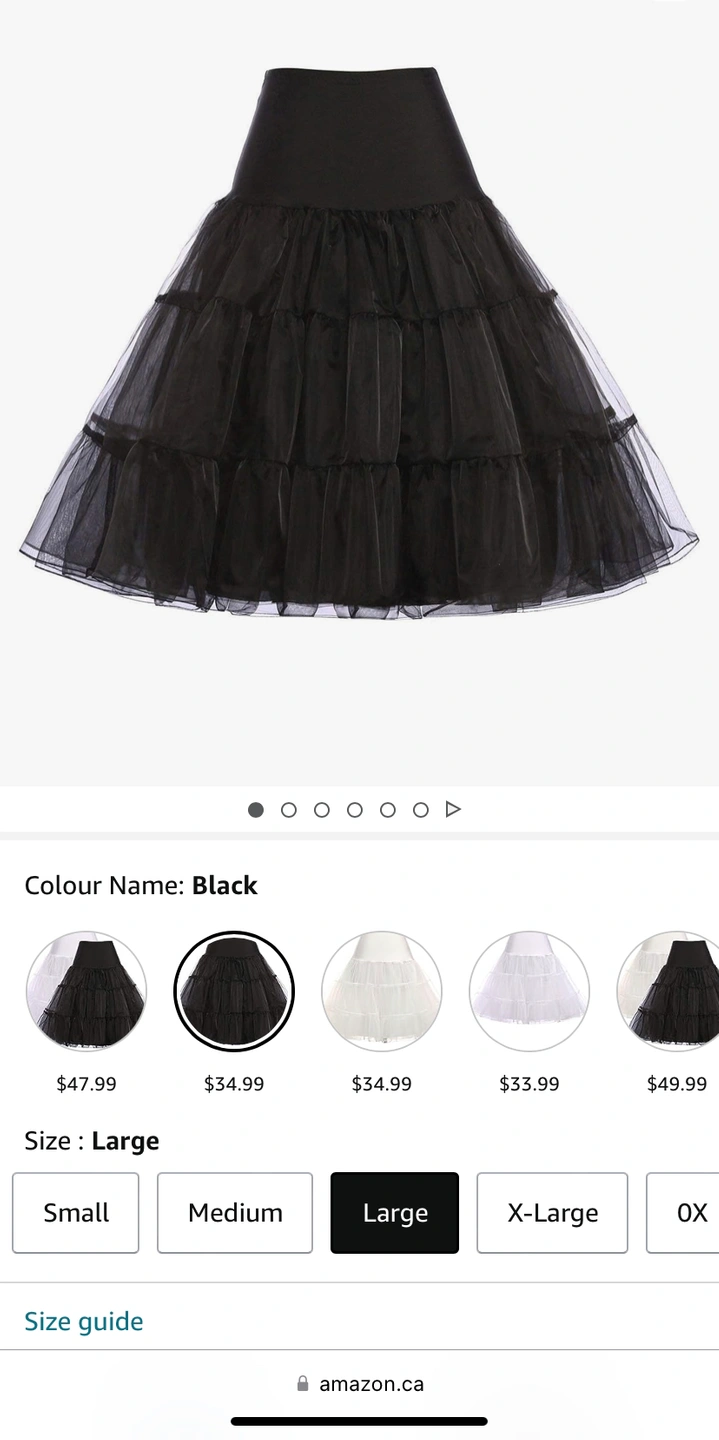Choose size Medium

[x=235, y=1213]
